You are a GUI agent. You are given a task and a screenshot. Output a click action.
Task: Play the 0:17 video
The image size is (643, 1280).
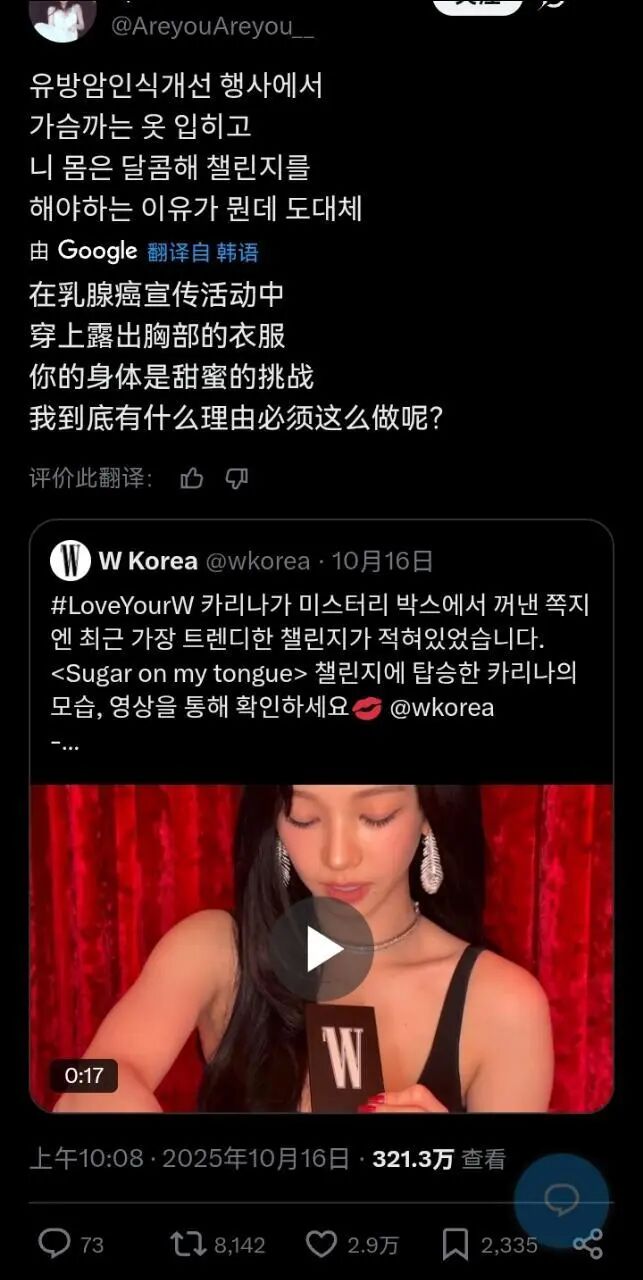pyautogui.click(x=321, y=948)
